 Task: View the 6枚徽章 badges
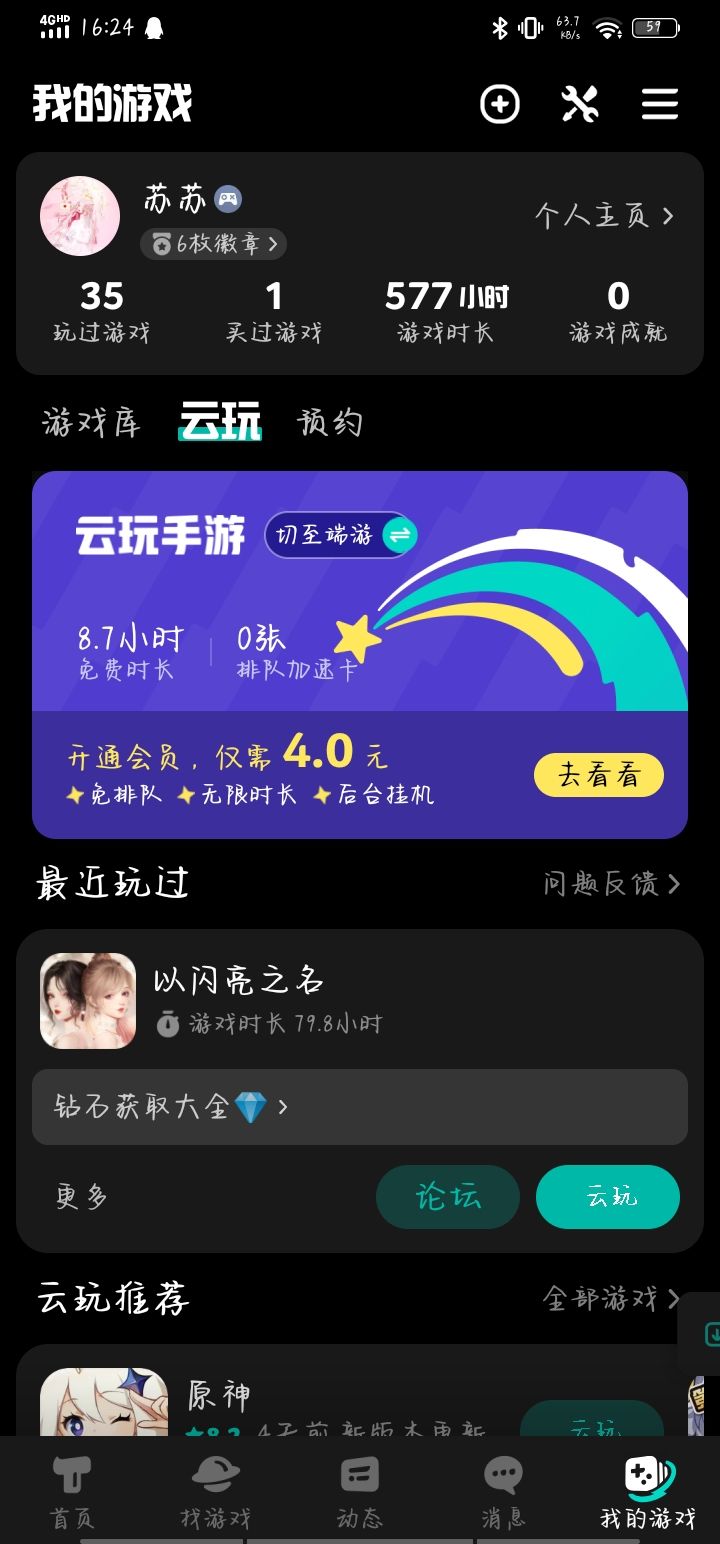pos(213,243)
